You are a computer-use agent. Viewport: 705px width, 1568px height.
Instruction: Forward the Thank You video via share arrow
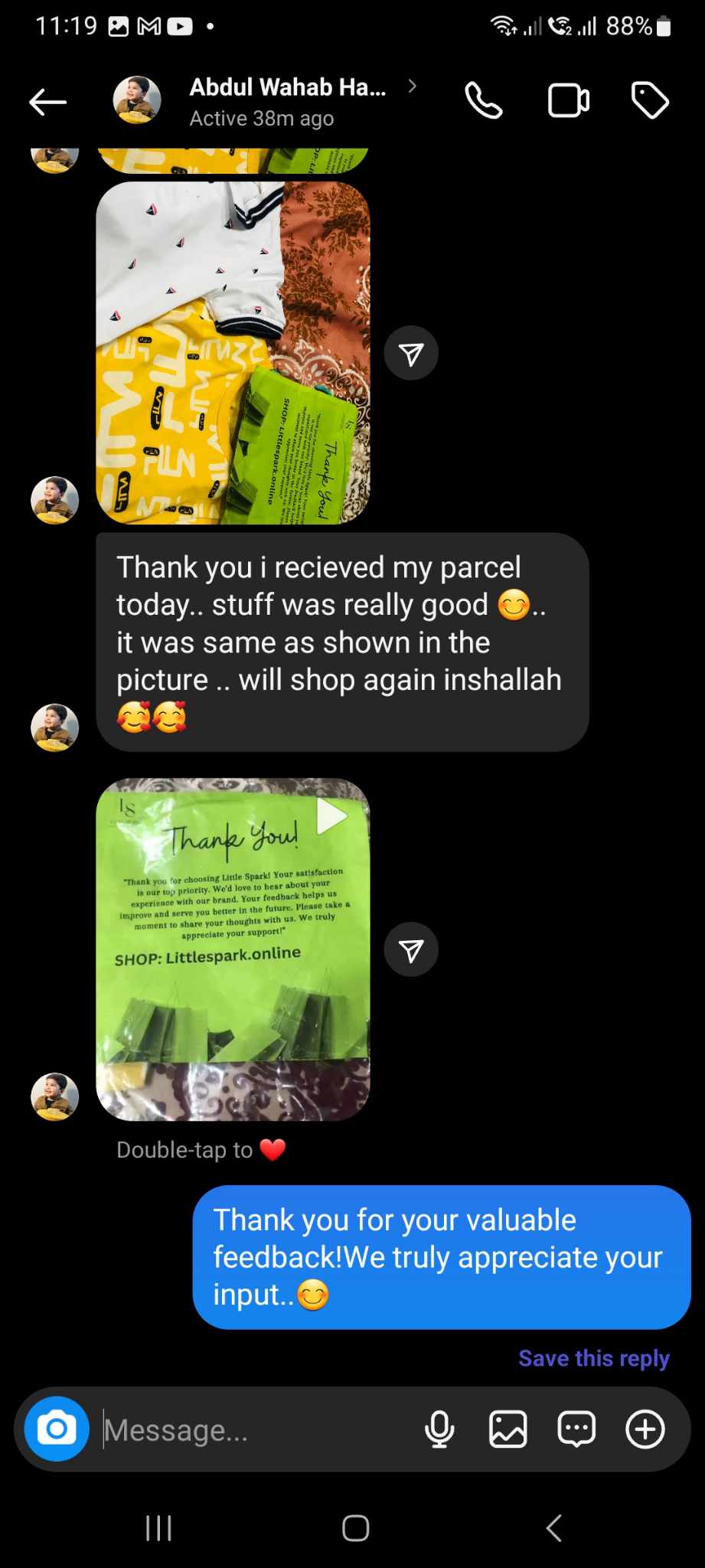(411, 950)
